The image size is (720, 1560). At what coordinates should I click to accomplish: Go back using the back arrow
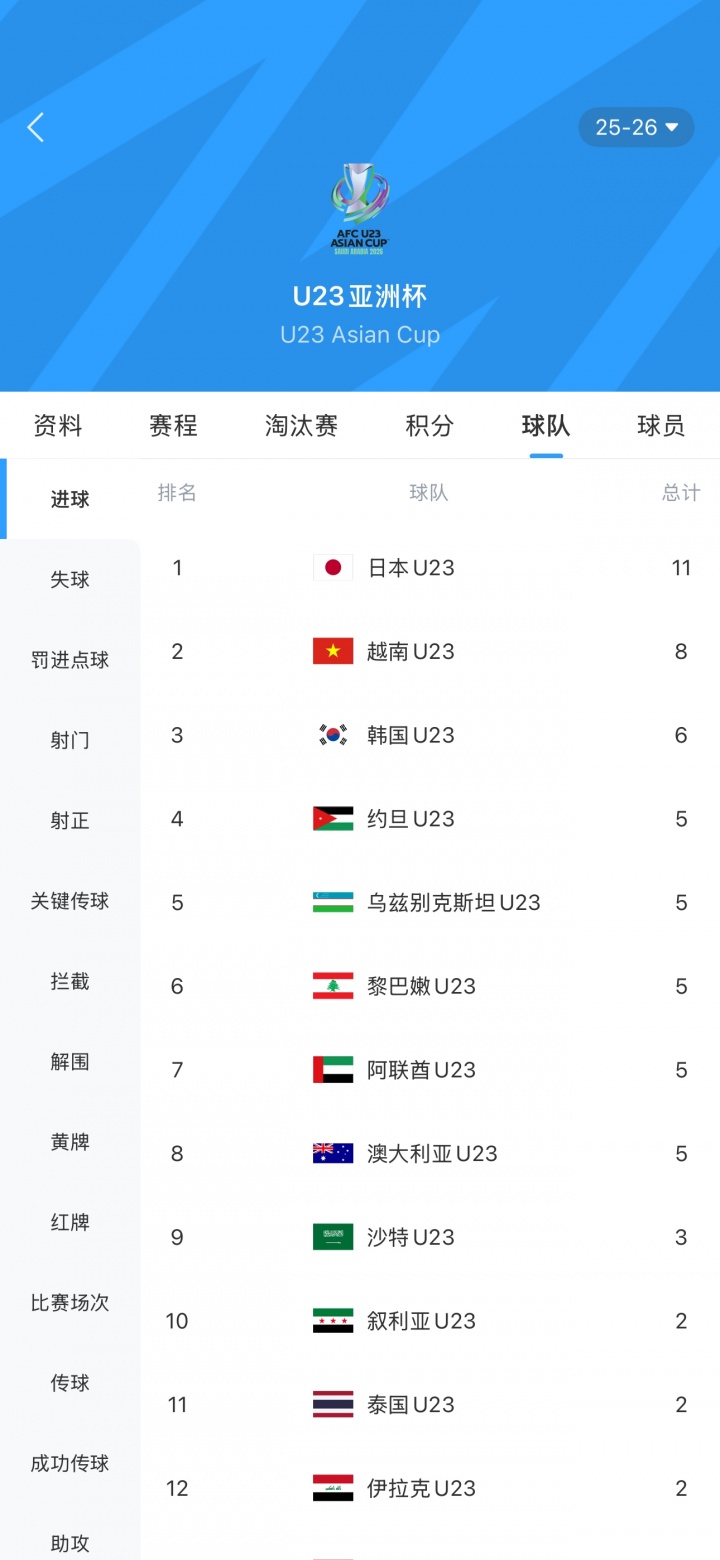pyautogui.click(x=36, y=128)
